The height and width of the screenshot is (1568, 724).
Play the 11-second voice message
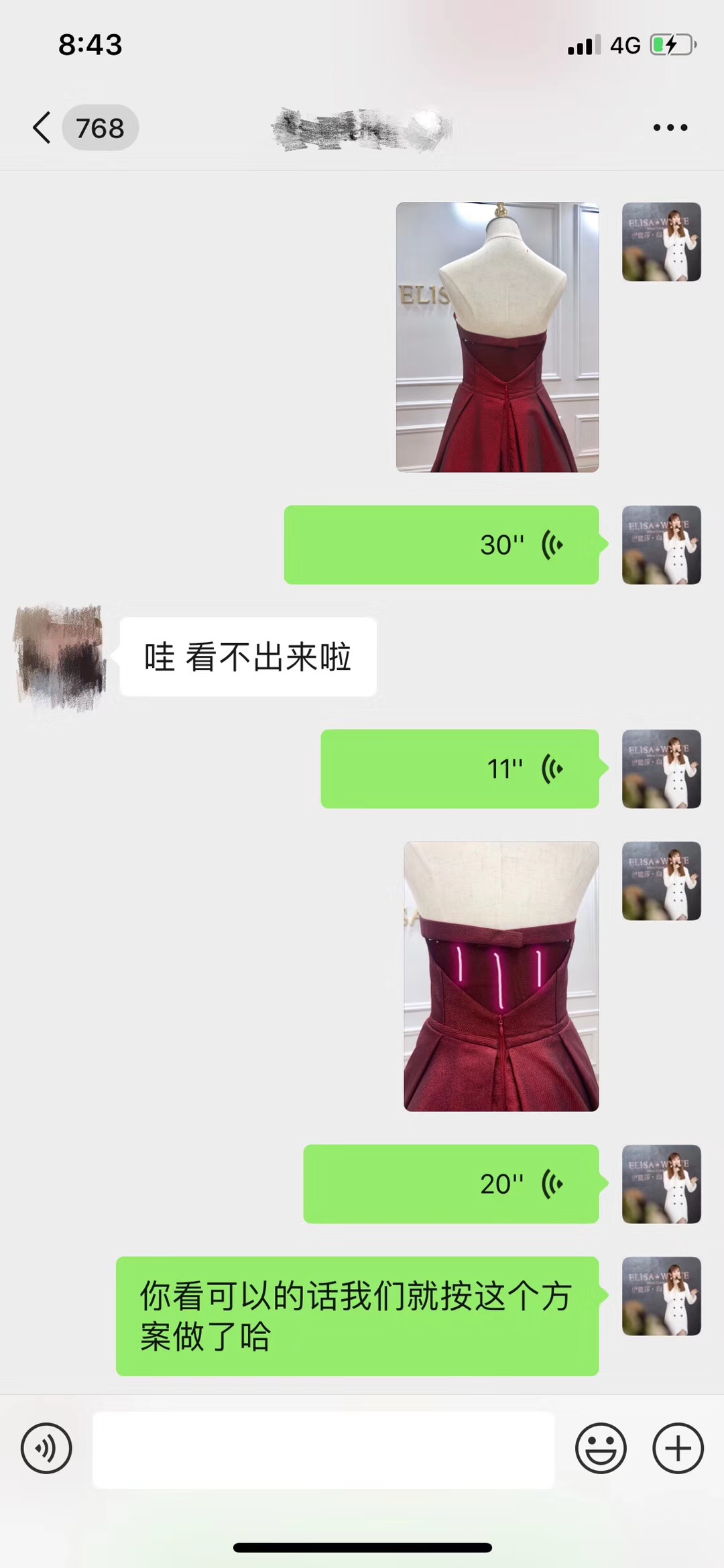tap(459, 769)
